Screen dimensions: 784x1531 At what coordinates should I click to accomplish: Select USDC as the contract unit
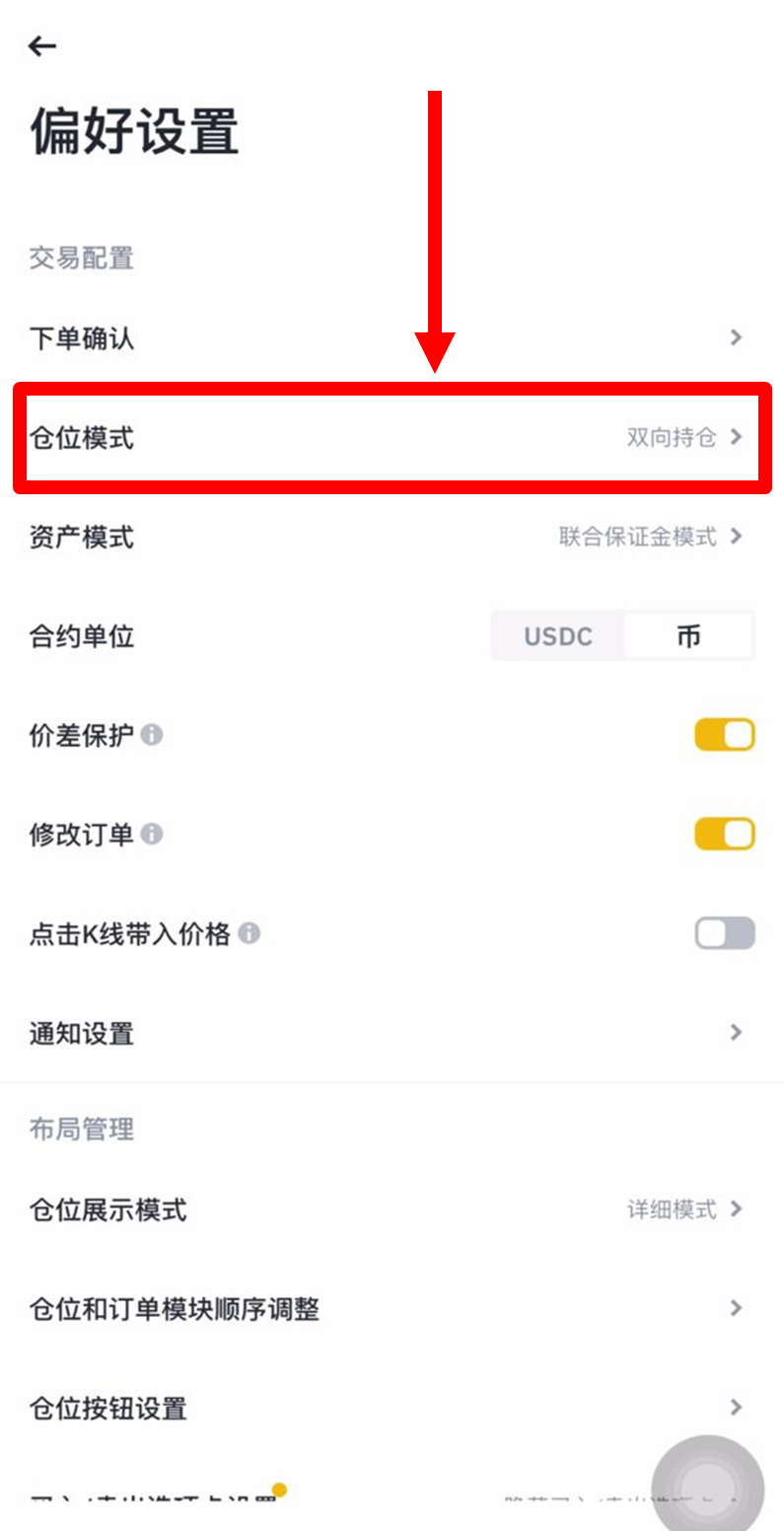click(556, 635)
